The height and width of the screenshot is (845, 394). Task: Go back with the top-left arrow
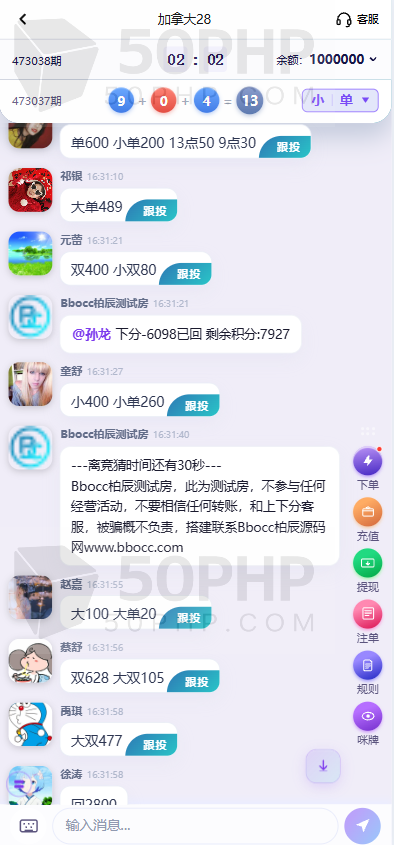(23, 19)
